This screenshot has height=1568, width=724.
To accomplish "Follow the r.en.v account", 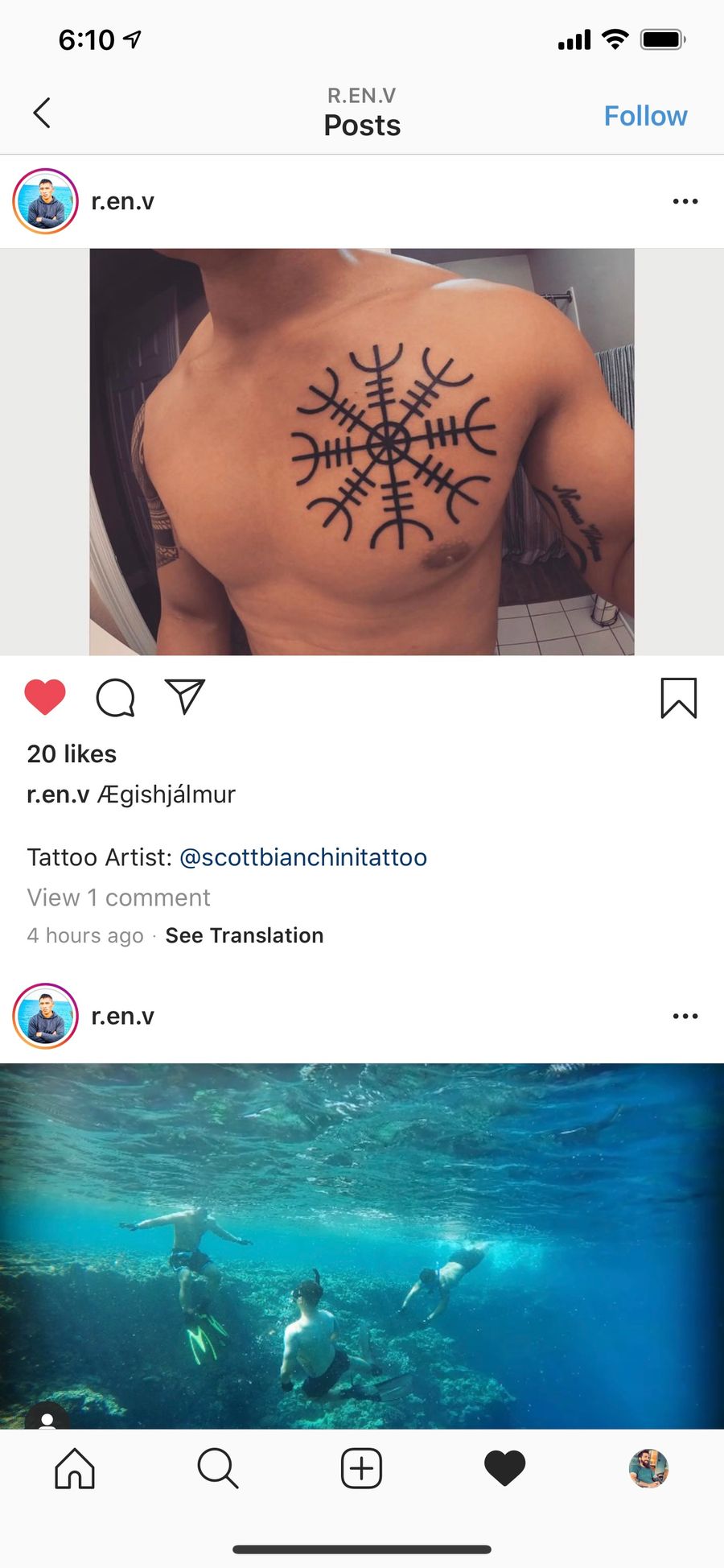I will pyautogui.click(x=645, y=116).
